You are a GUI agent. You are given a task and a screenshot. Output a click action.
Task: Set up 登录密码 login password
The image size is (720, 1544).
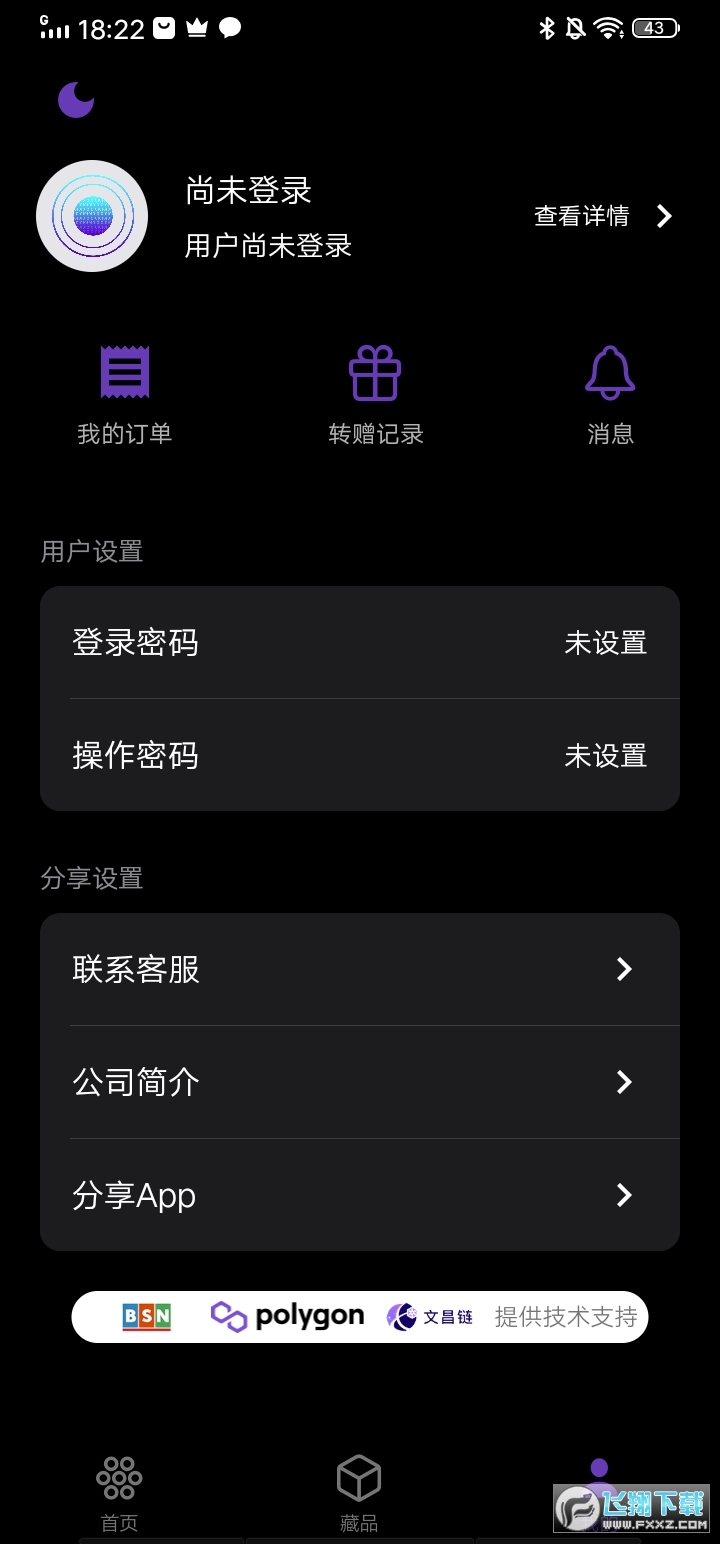click(x=360, y=643)
